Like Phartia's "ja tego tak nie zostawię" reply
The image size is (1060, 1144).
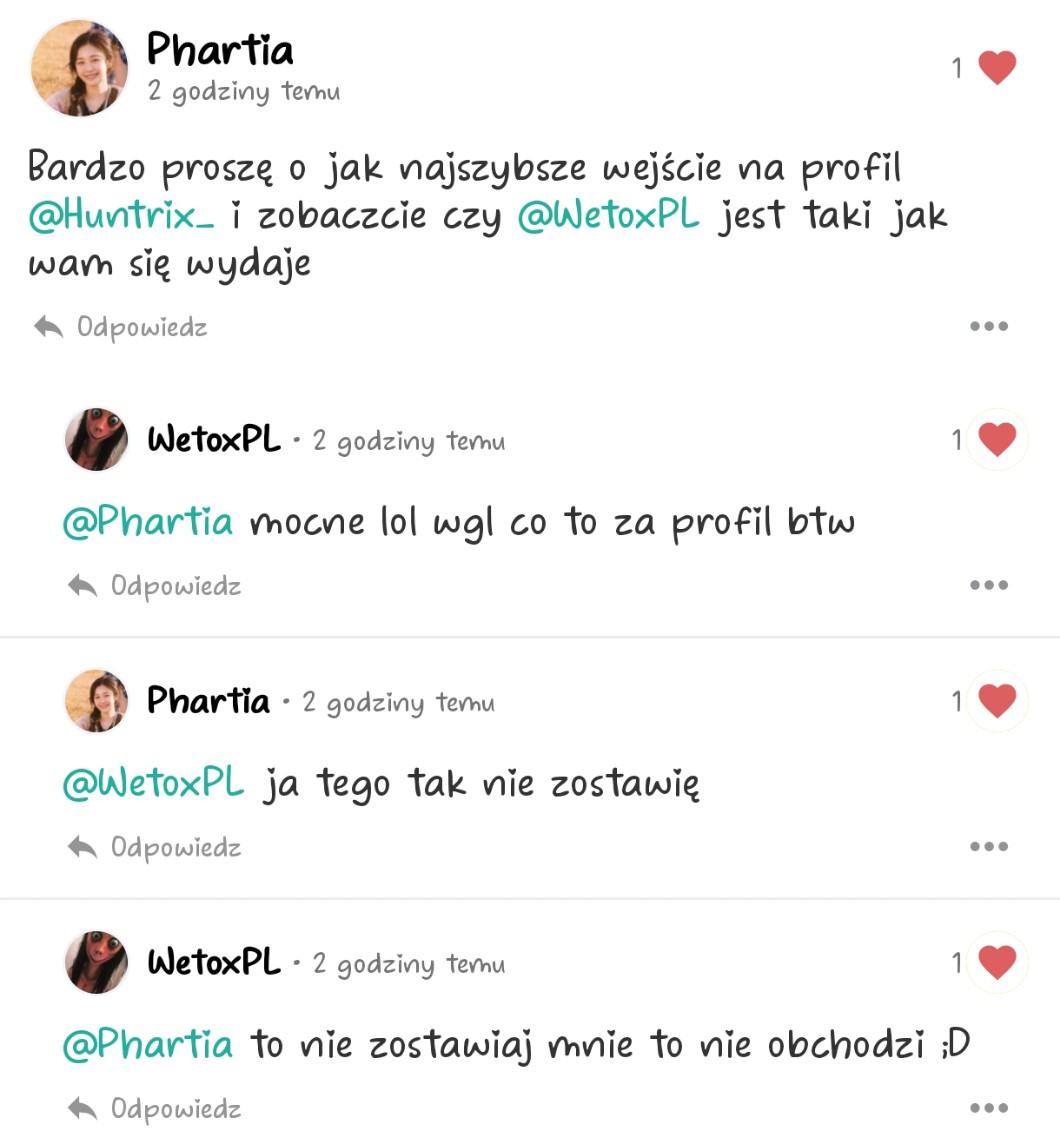click(996, 701)
